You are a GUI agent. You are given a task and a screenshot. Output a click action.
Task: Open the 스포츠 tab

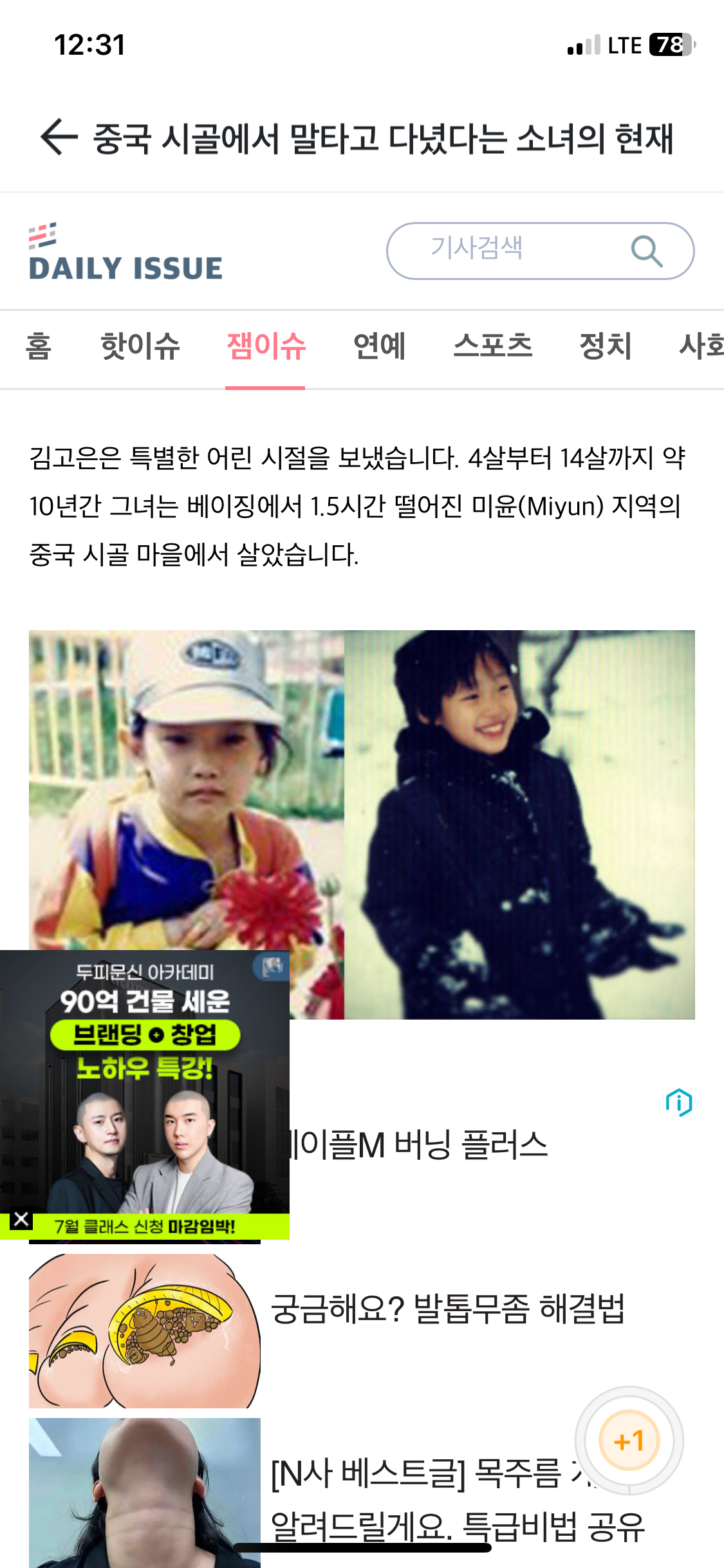[x=492, y=346]
